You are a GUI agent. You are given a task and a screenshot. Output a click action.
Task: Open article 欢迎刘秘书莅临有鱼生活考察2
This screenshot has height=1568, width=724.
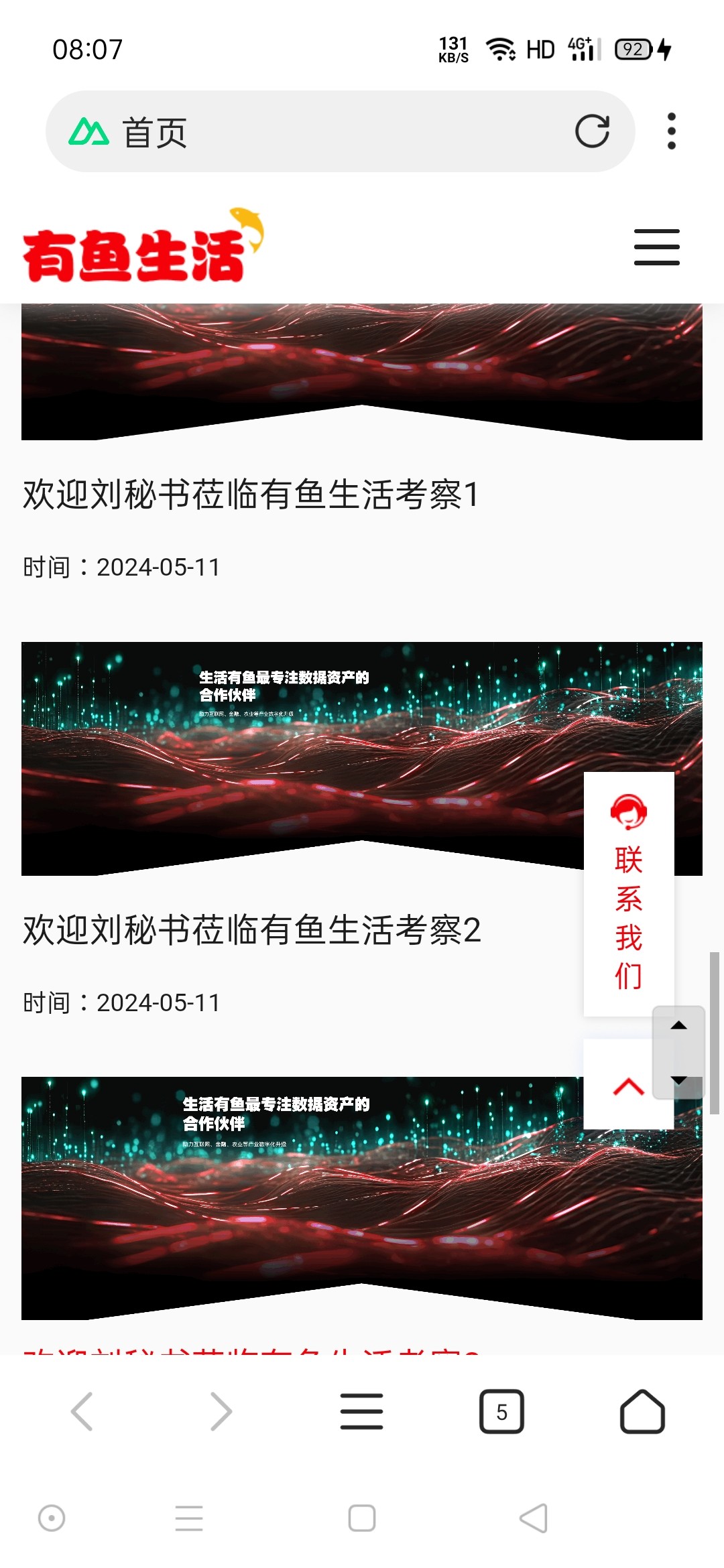252,930
